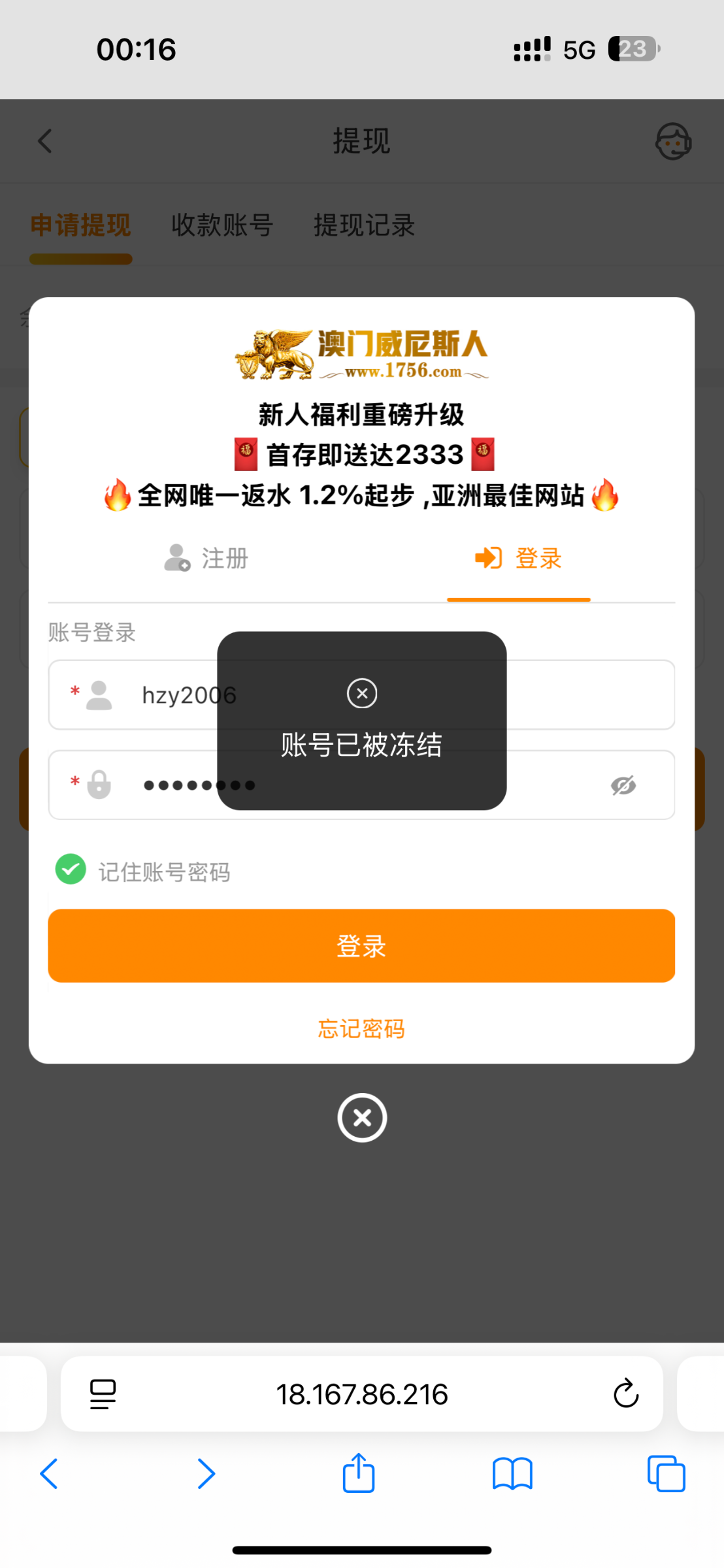The width and height of the screenshot is (724, 1568).
Task: Open Safari bookmarks
Action: click(512, 1473)
